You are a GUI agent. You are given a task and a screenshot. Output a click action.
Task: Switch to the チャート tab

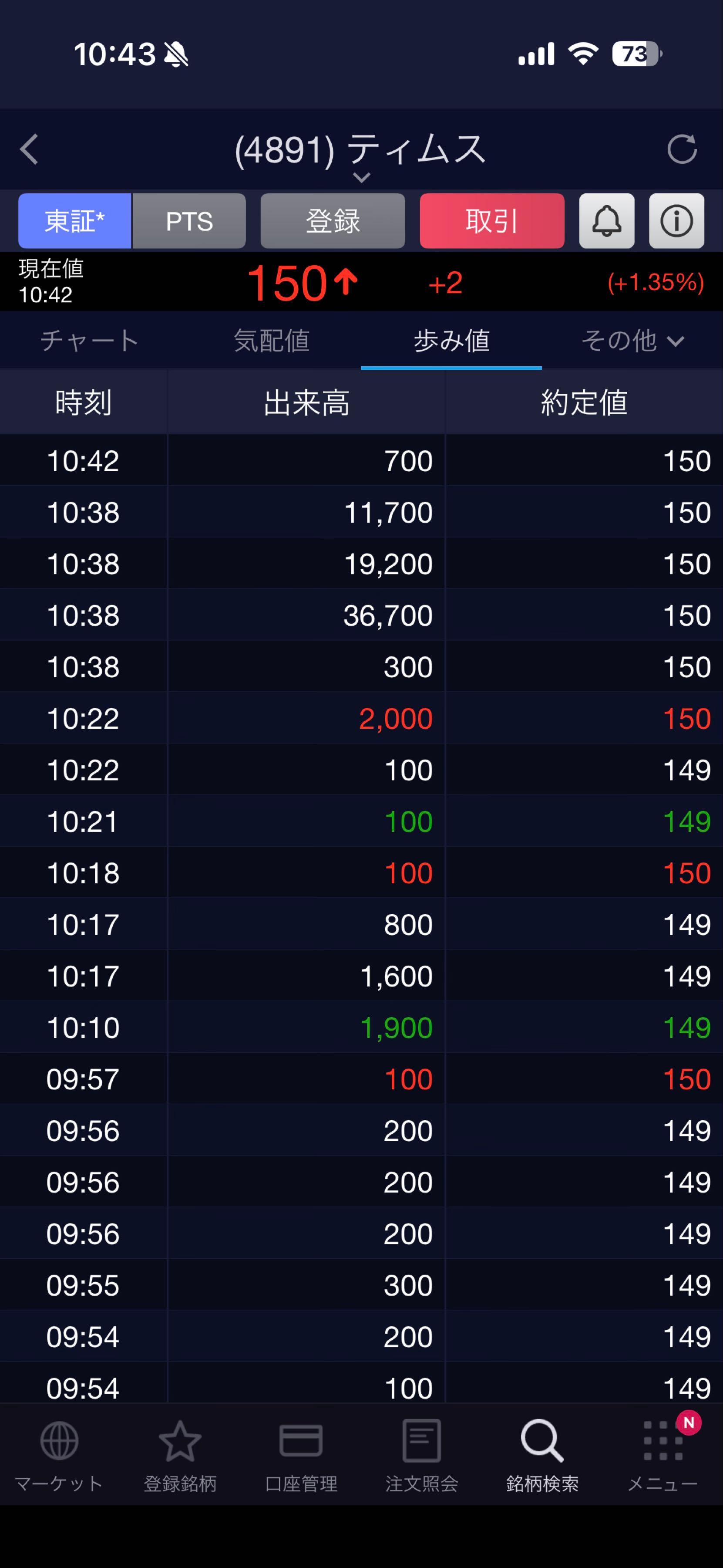(x=90, y=340)
